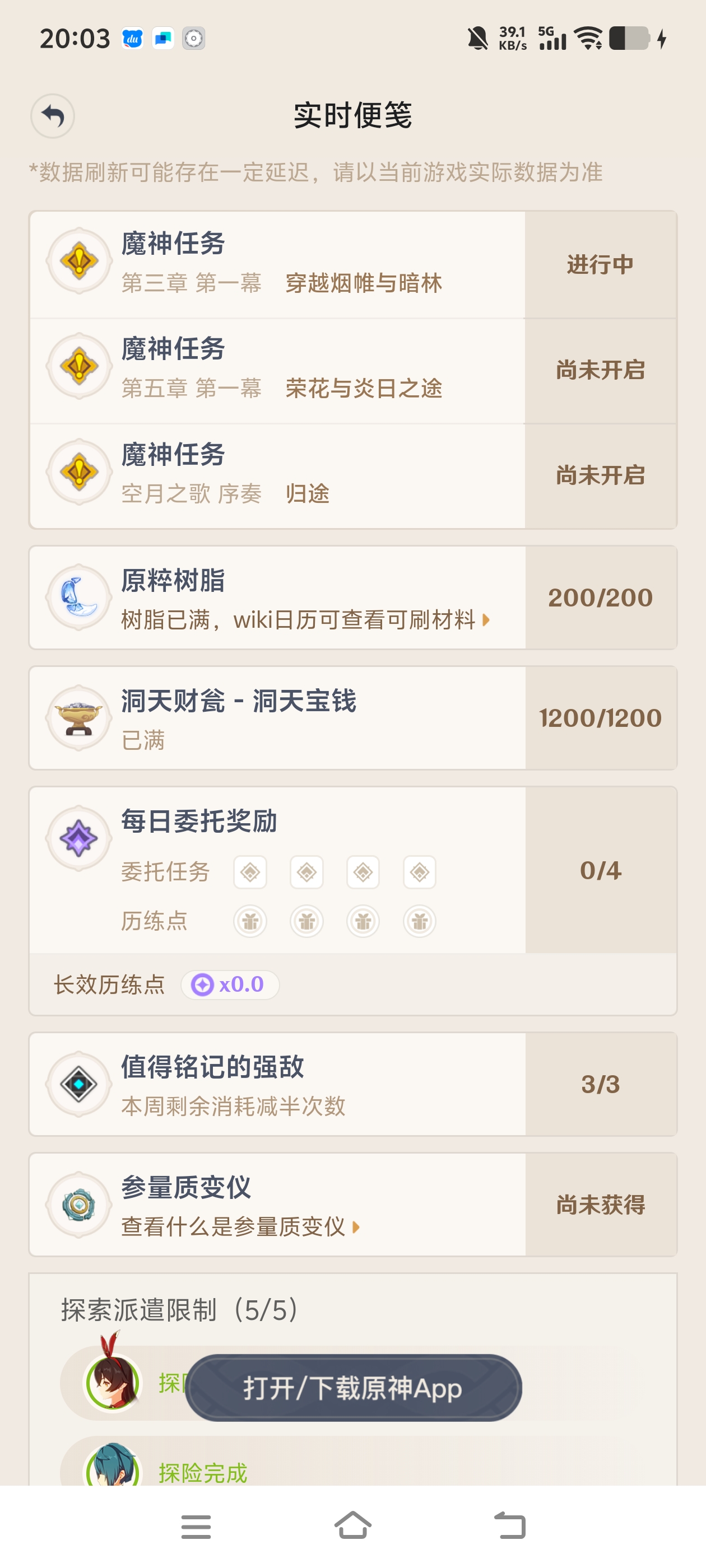Click the Chapter 3 Archon Quest icon
The image size is (706, 1568).
coord(79,260)
